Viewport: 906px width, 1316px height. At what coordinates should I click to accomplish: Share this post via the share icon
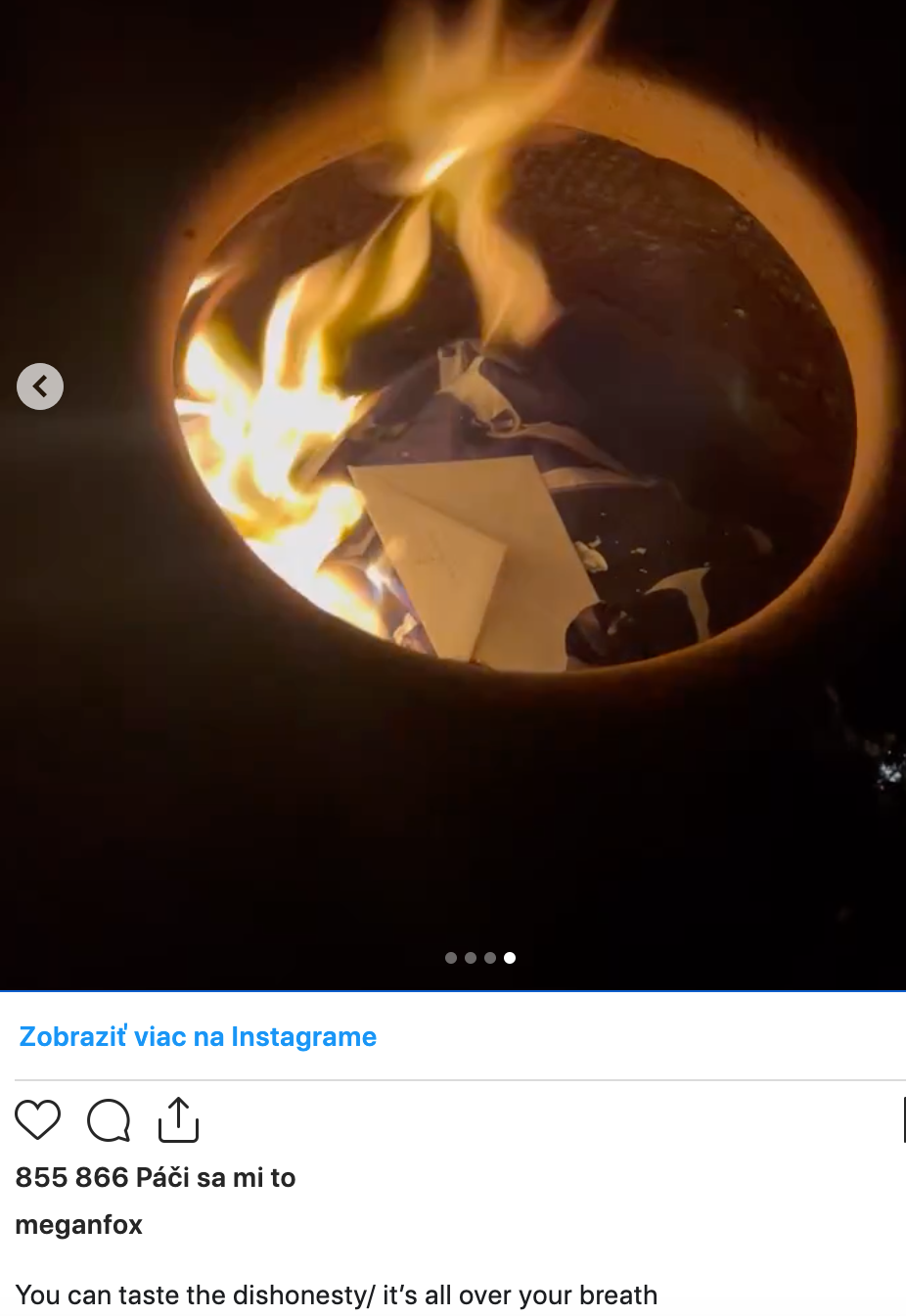pyautogui.click(x=178, y=1120)
